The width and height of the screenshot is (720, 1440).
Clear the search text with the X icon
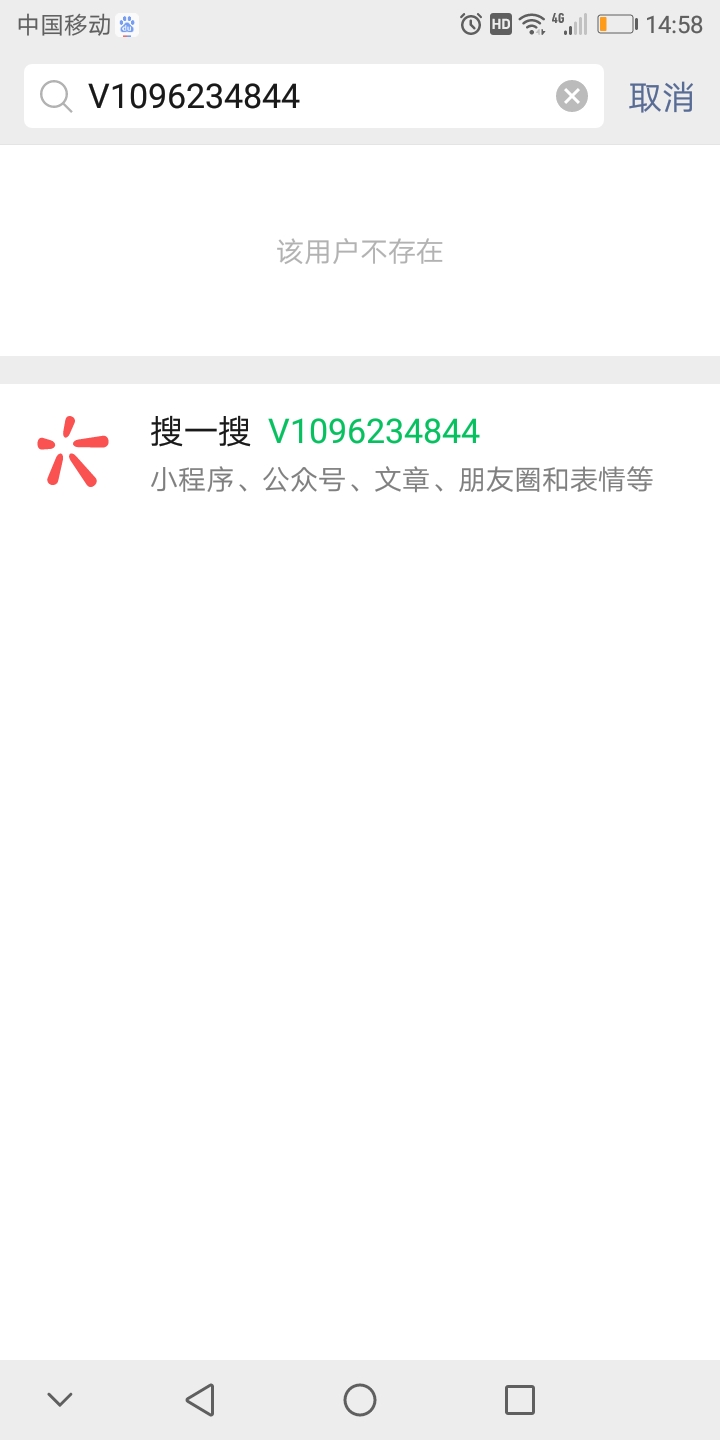click(x=571, y=96)
